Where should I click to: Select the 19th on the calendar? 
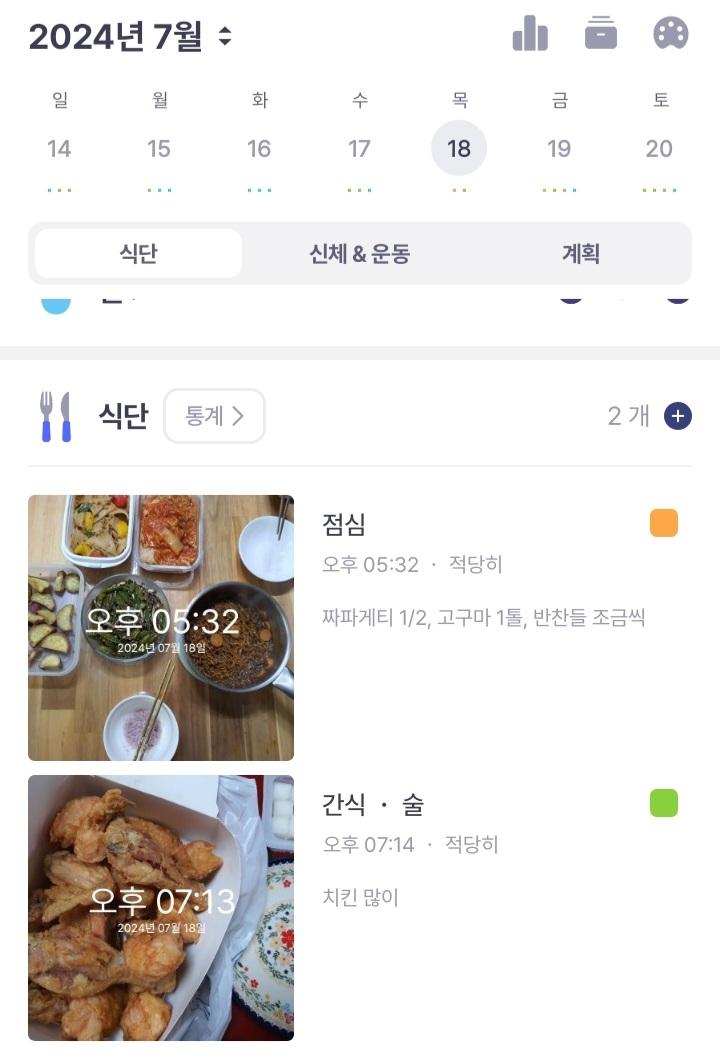pyautogui.click(x=559, y=149)
